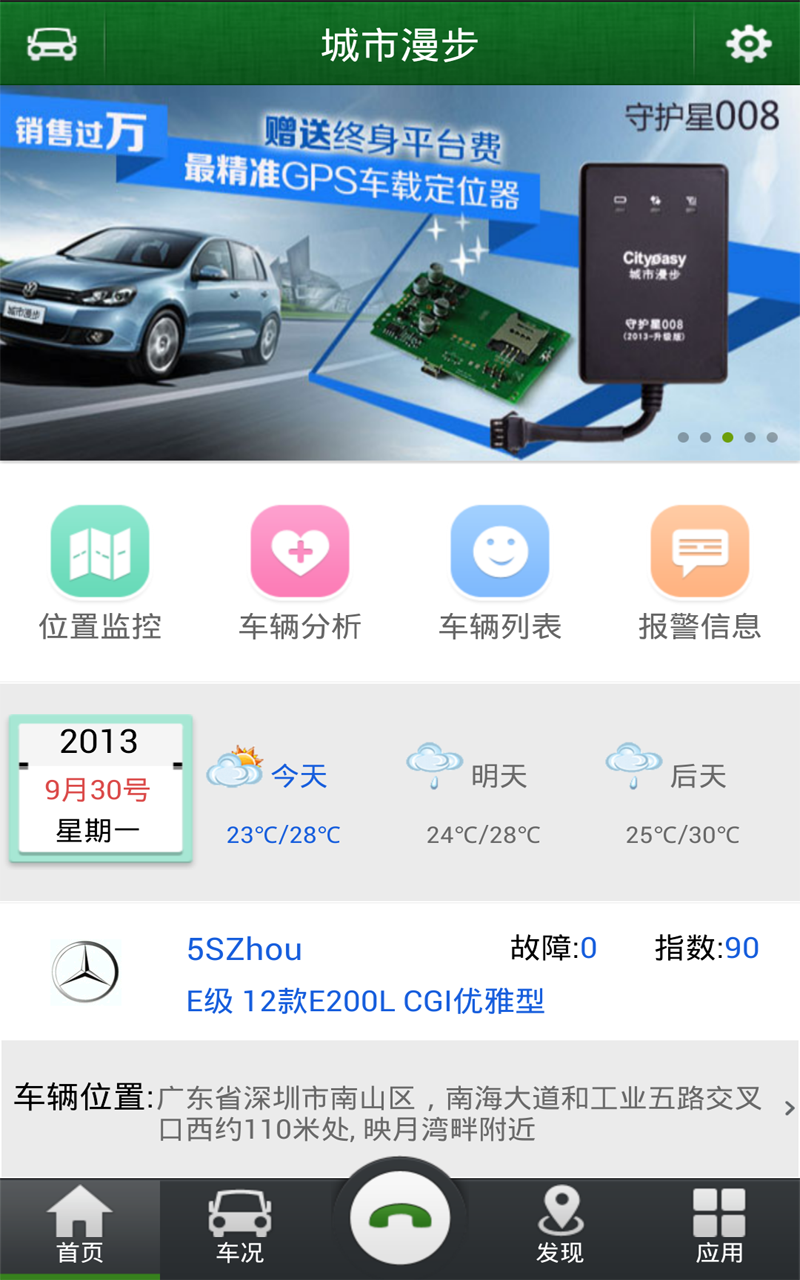The width and height of the screenshot is (800, 1280).
Task: Open the 守护星008 GPS promo banner
Action: click(400, 272)
